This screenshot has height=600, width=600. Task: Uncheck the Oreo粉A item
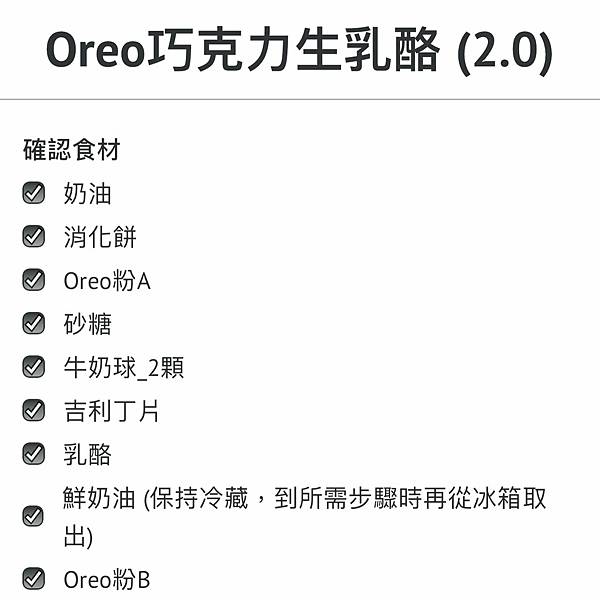point(34,280)
